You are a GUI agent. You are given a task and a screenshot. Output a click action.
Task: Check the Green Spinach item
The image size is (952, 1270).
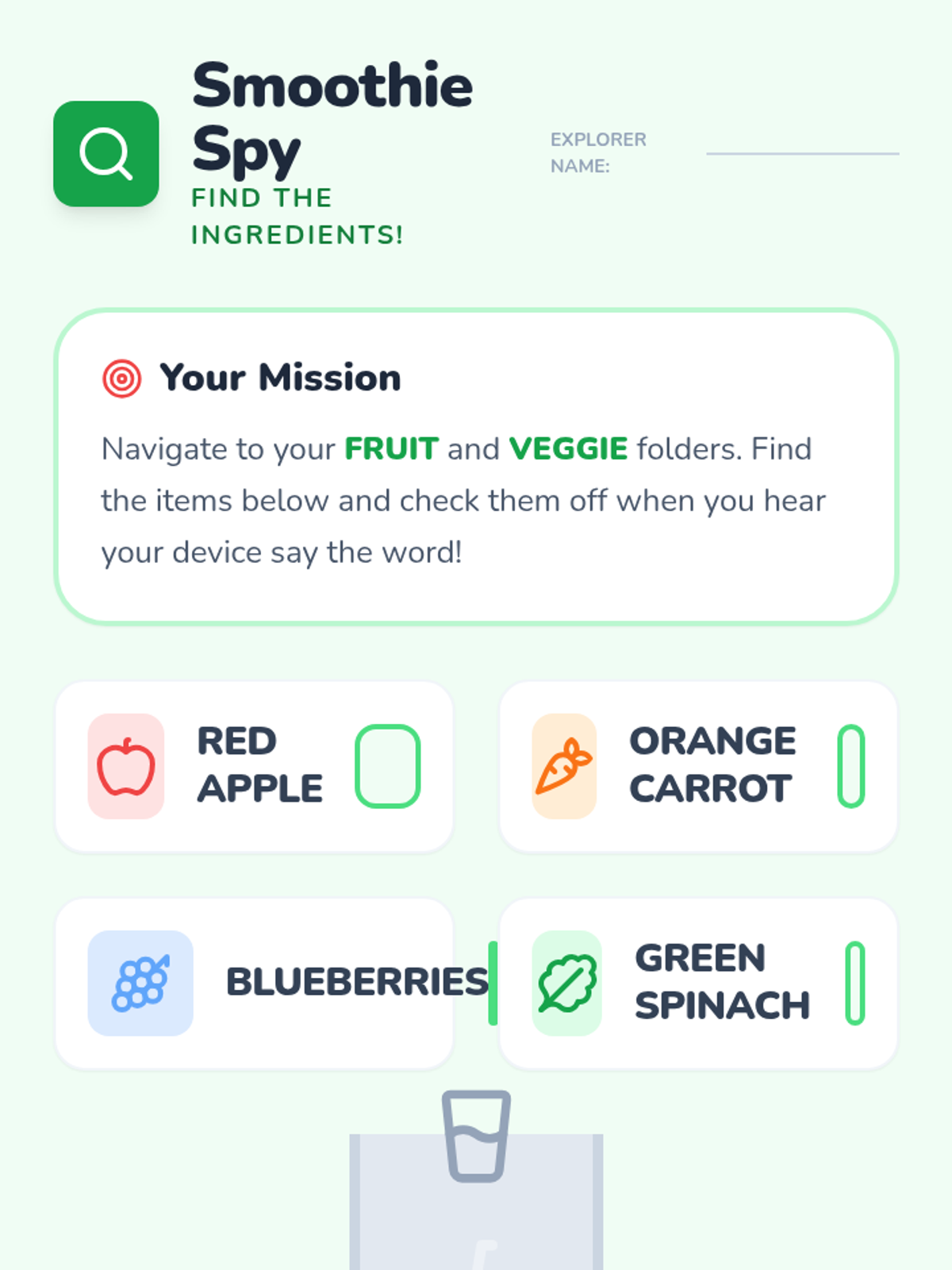pos(855,983)
